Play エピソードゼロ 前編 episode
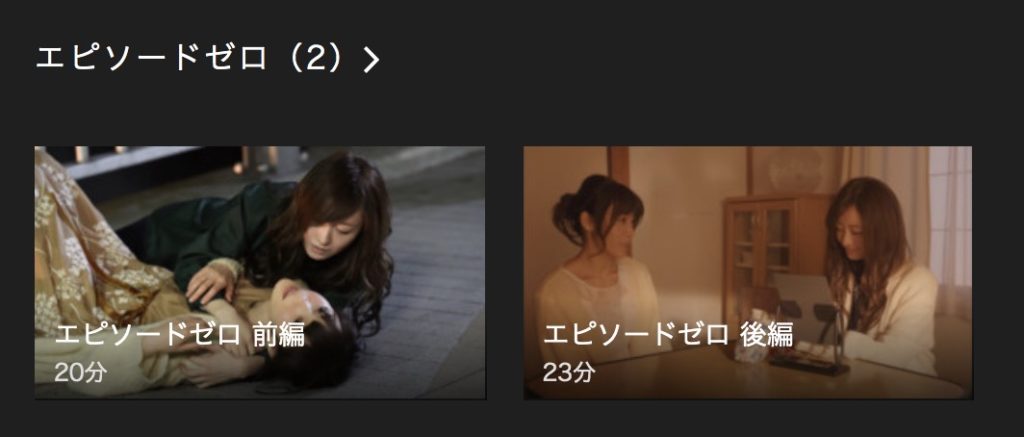This screenshot has width=1024, height=437. (x=260, y=273)
